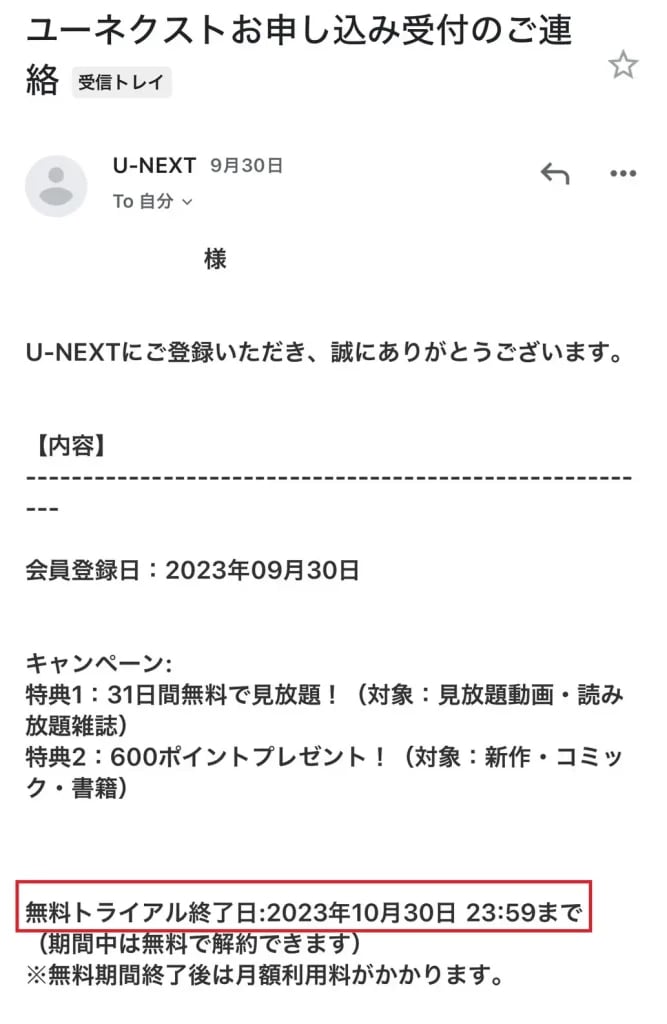Open the email overflow menu
Viewport: 667px width, 1024px height.
623,173
